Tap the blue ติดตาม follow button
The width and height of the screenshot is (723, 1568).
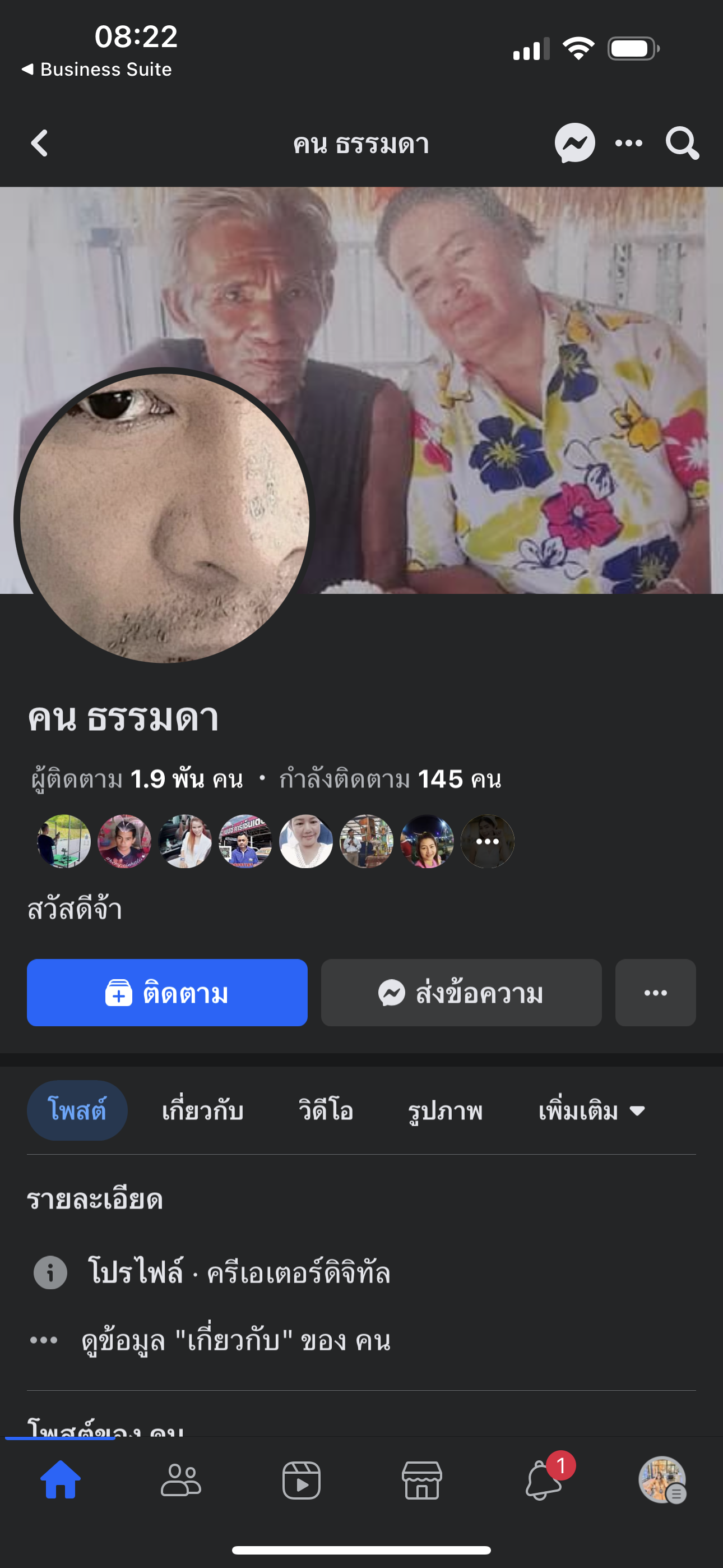point(167,993)
